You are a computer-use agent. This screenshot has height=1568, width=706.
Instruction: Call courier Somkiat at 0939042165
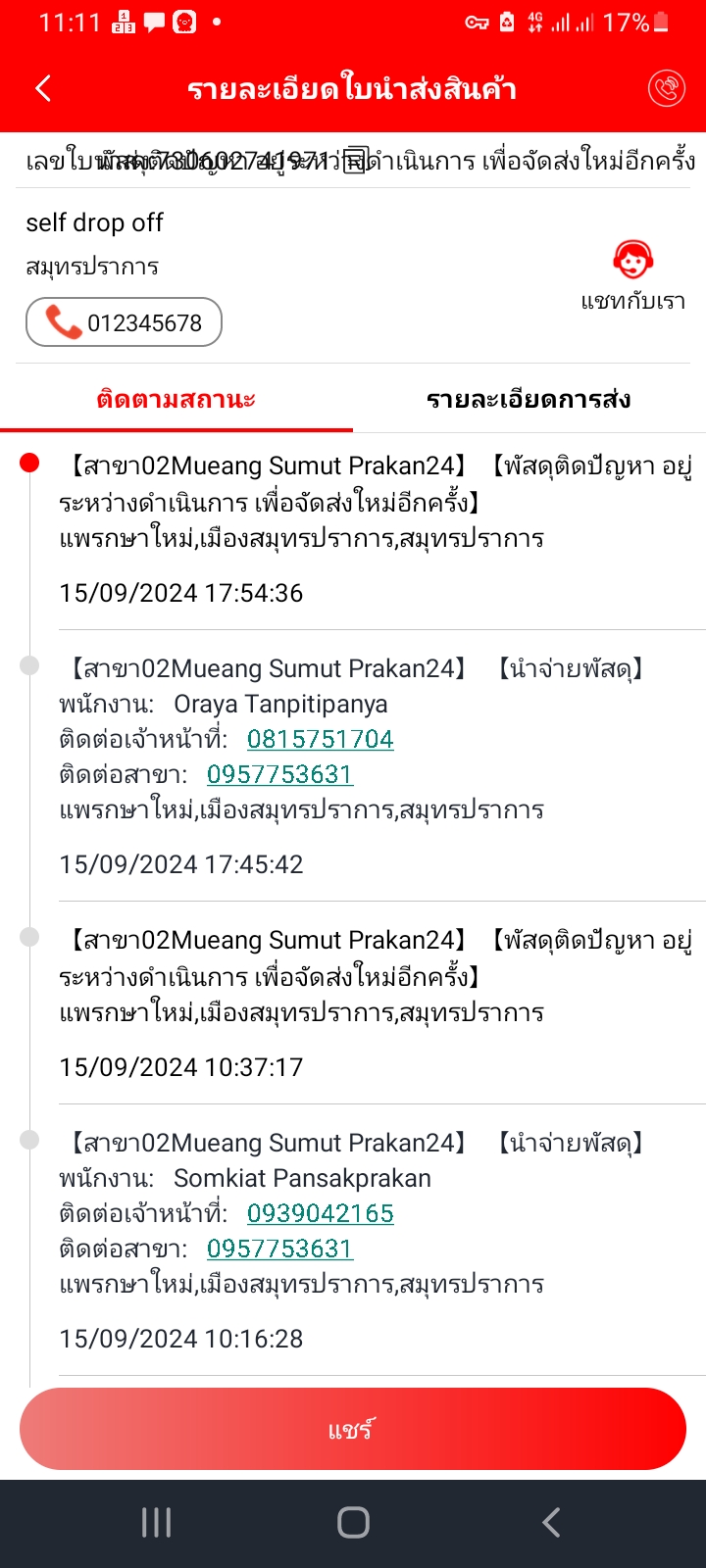click(x=320, y=1213)
